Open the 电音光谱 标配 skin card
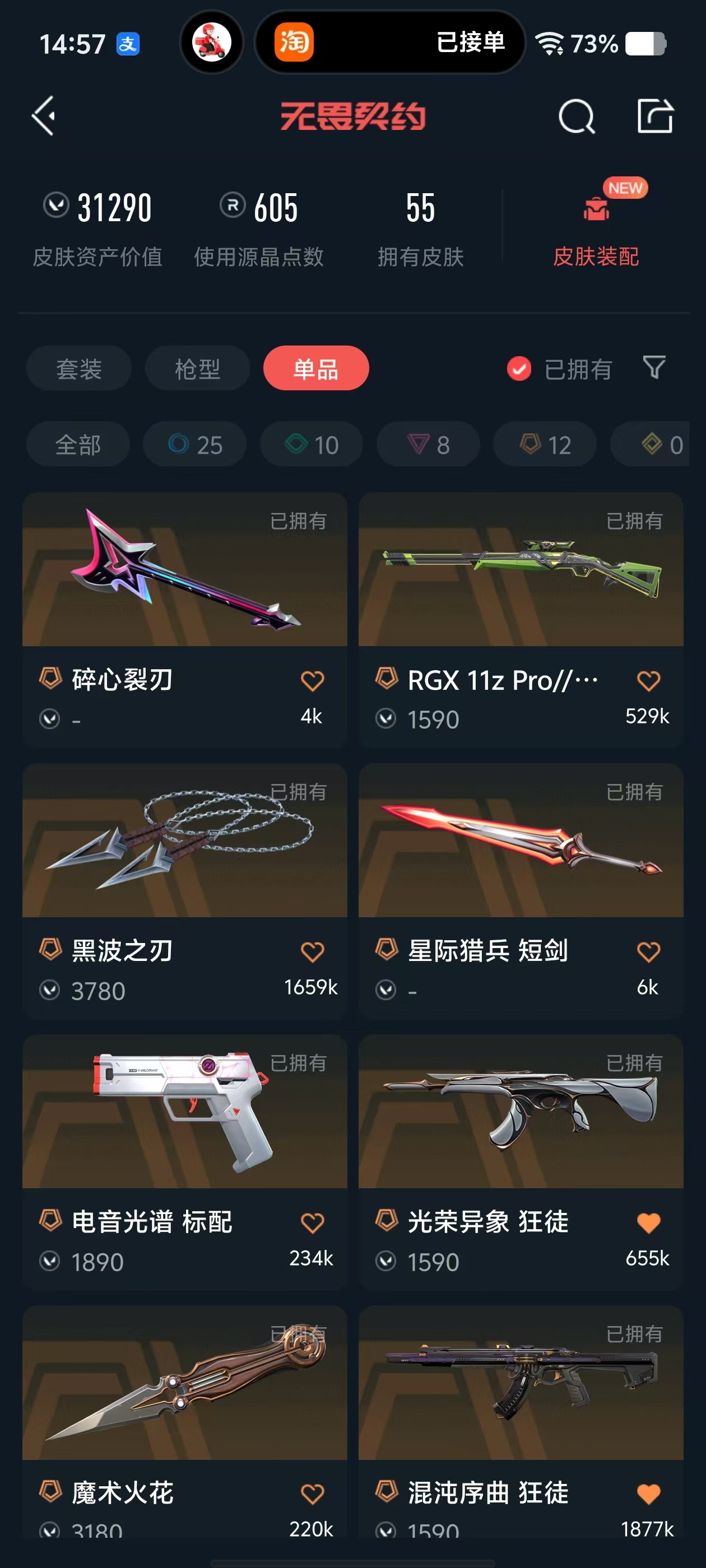 click(x=184, y=1161)
